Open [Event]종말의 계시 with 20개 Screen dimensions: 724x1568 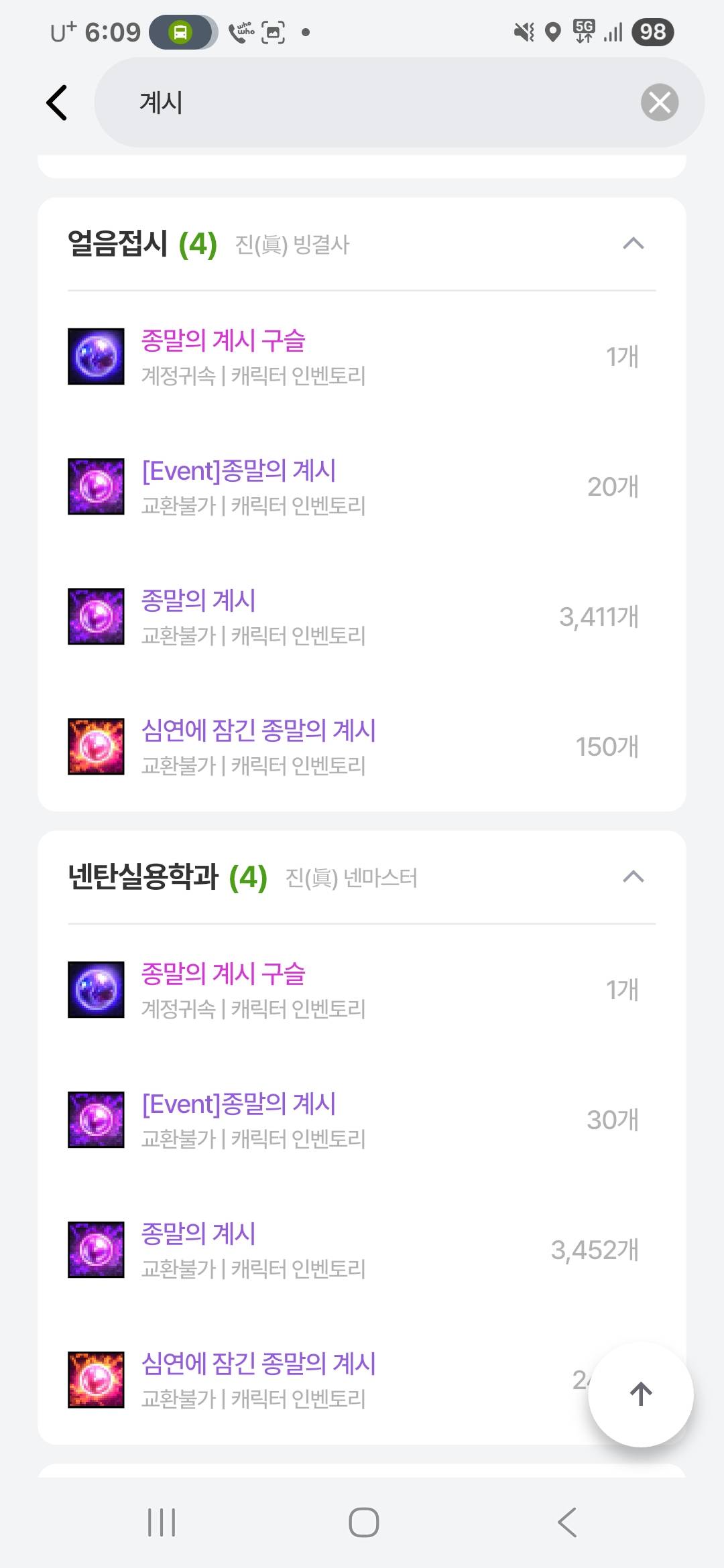[238, 471]
